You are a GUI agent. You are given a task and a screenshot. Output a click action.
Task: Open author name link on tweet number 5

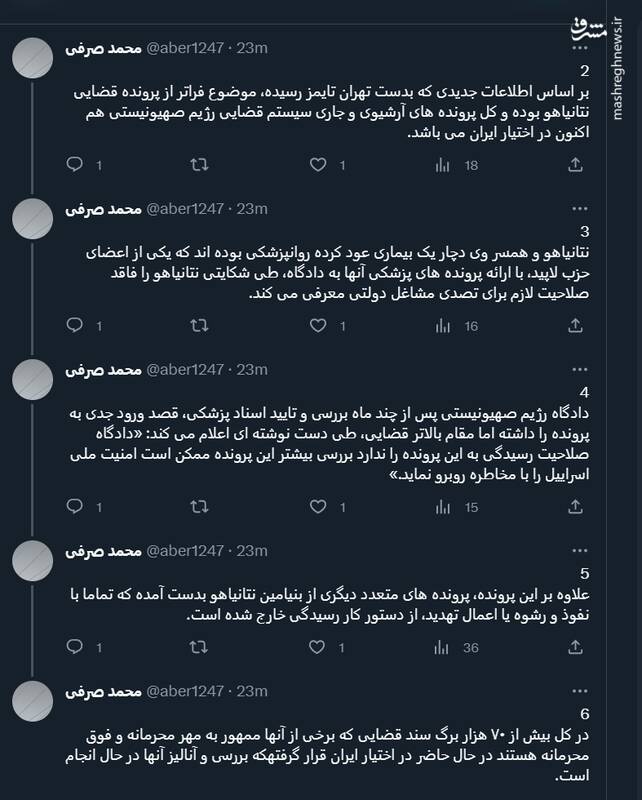coord(102,549)
